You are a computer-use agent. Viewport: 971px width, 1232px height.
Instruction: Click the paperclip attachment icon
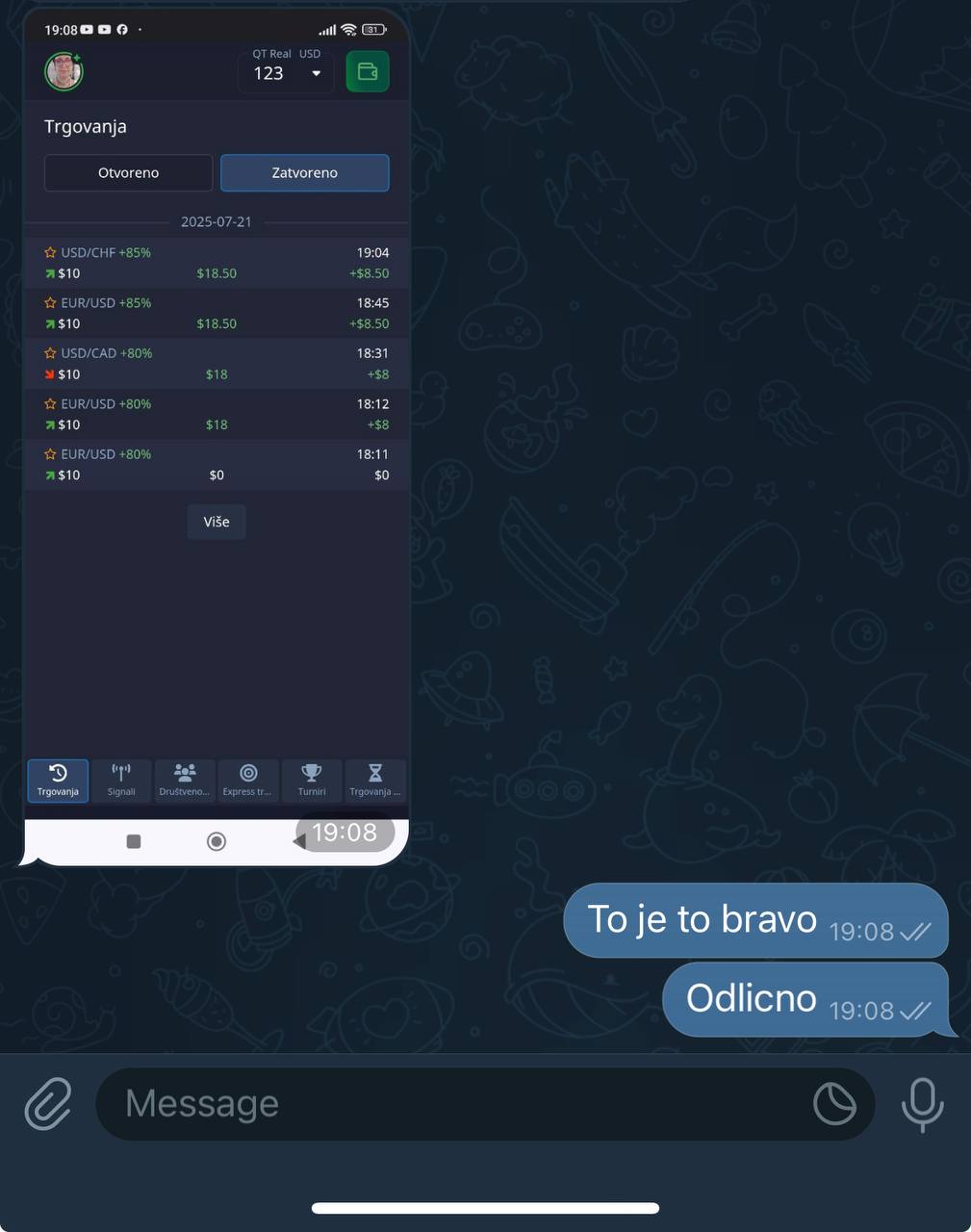pyautogui.click(x=47, y=1103)
